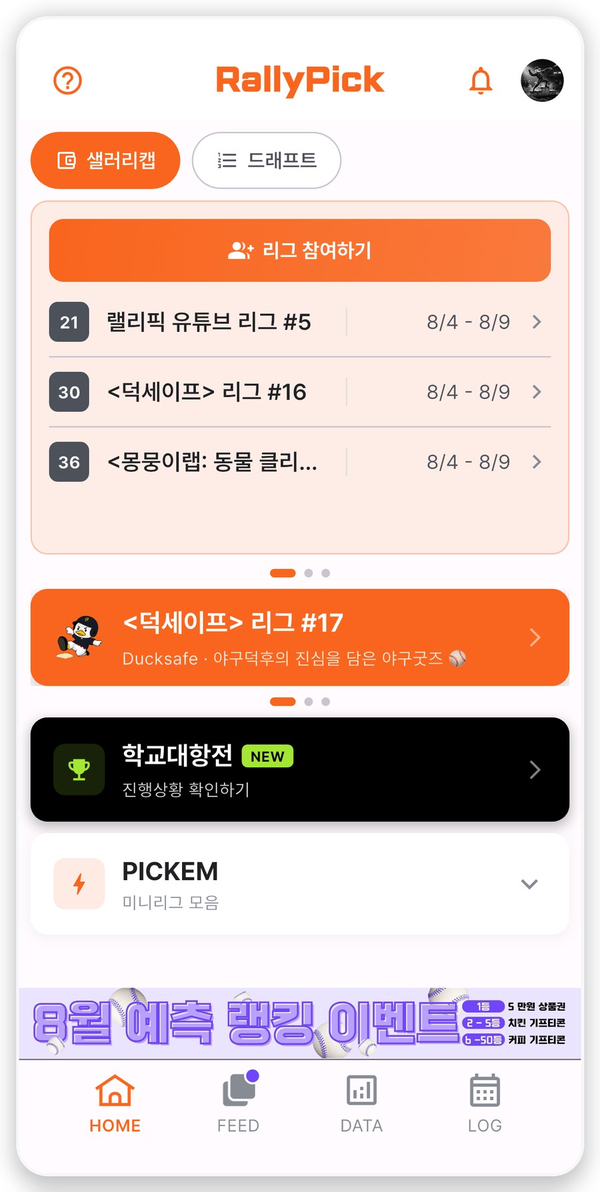This screenshot has height=1192, width=600.
Task: Open <덕세이프> 리그 #16 row
Action: pos(300,392)
